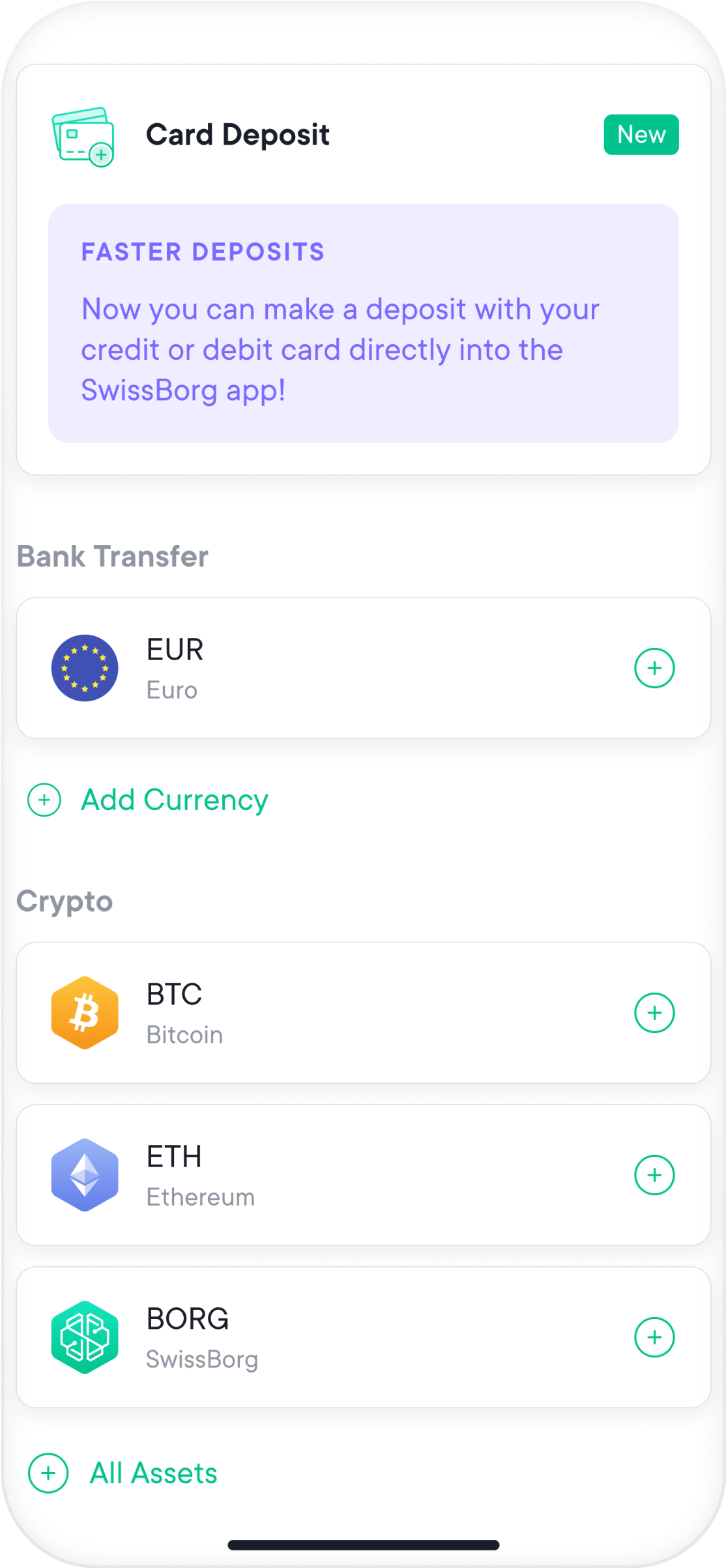Tap the plus icon next to EUR
Screen dimensions: 726x1568
pos(654,667)
